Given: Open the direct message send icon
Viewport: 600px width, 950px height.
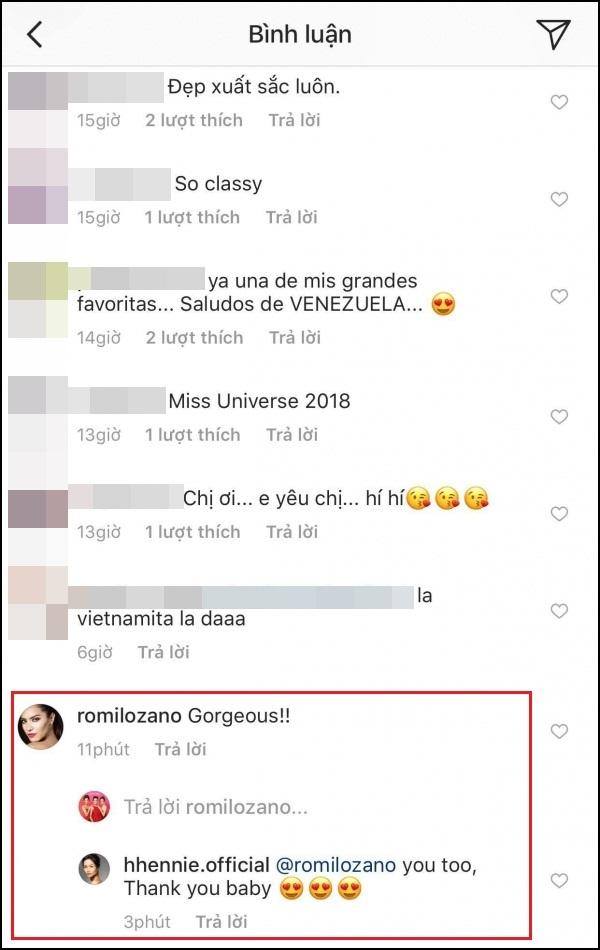Looking at the screenshot, I should [x=553, y=35].
